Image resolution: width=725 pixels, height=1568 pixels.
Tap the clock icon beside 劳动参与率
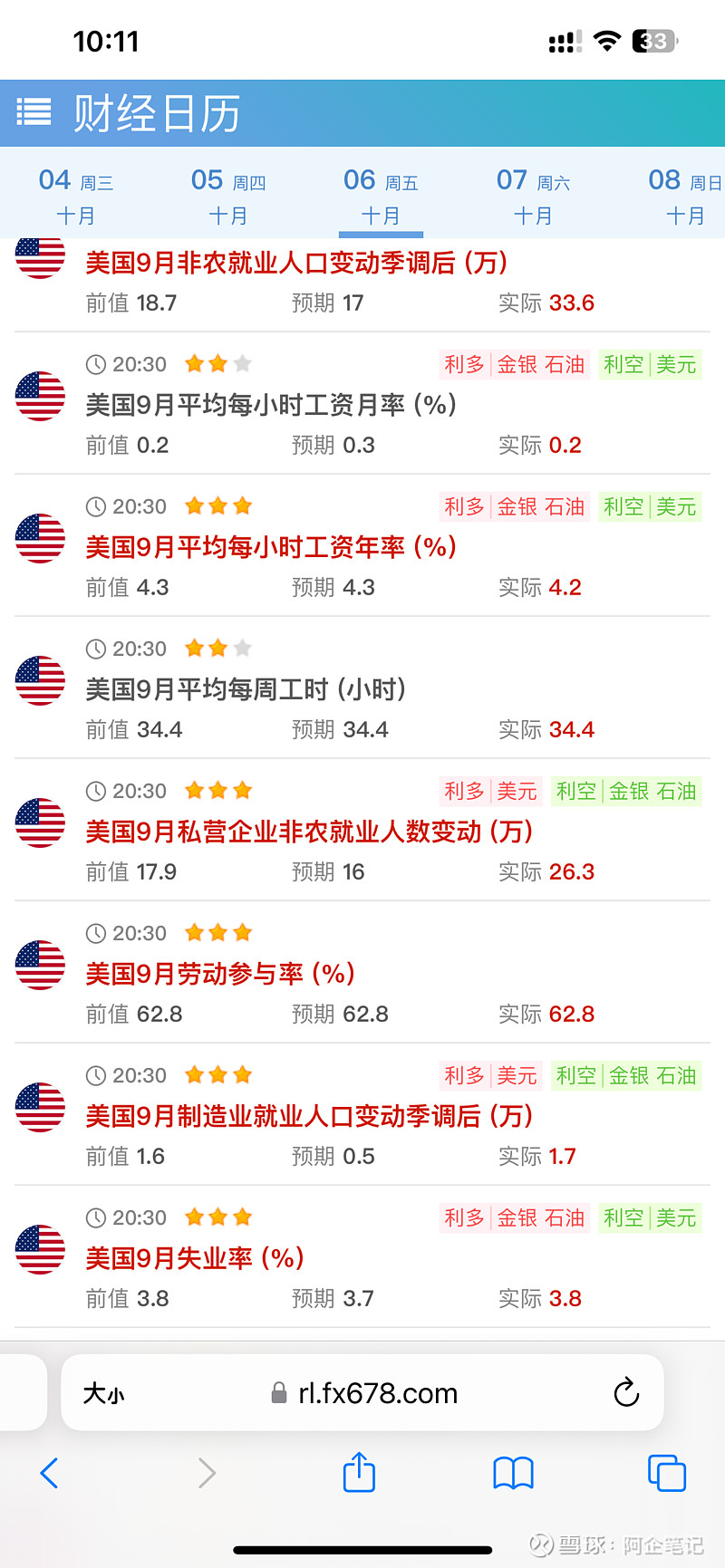[x=98, y=933]
